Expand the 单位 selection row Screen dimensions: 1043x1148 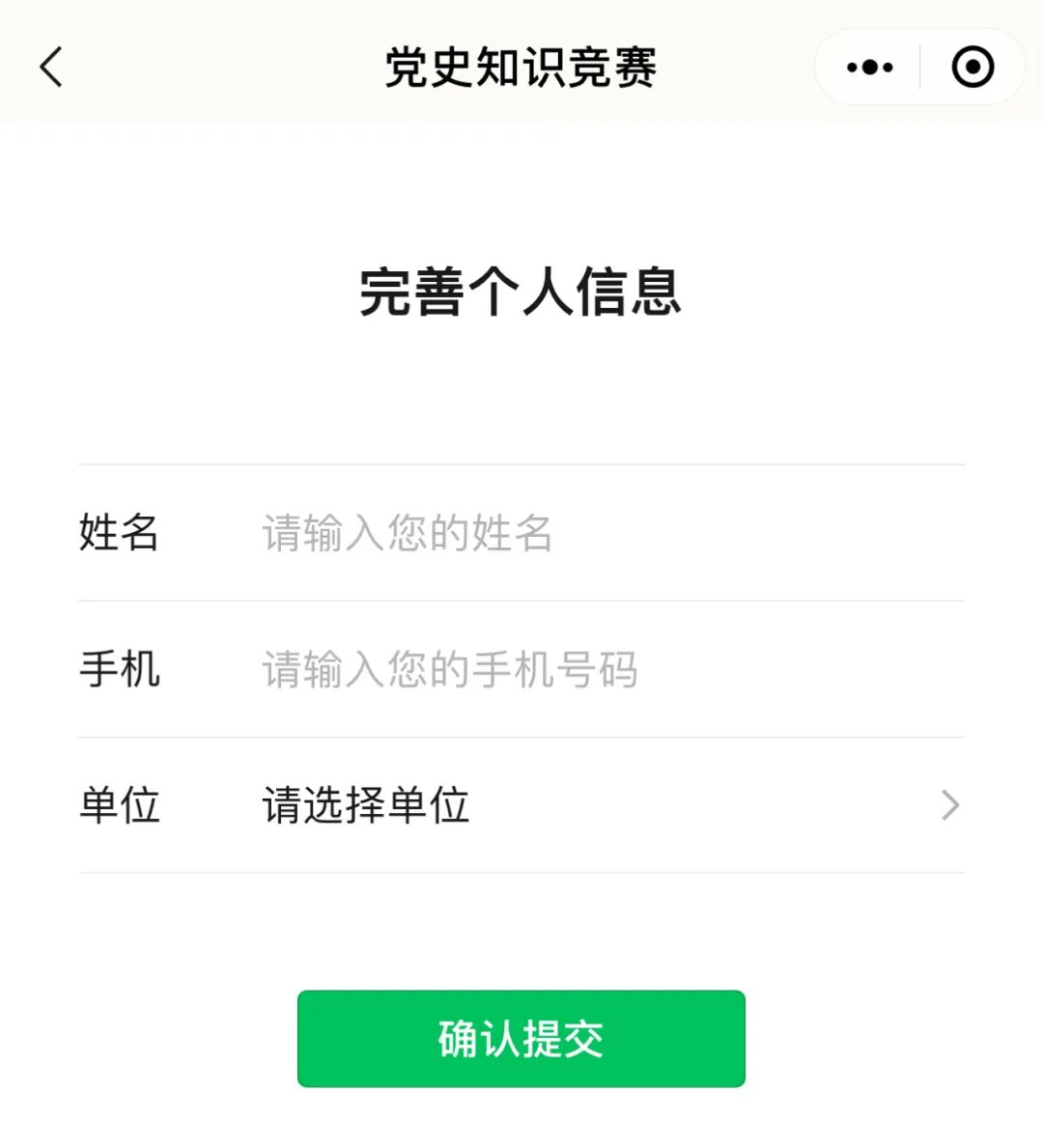521,805
